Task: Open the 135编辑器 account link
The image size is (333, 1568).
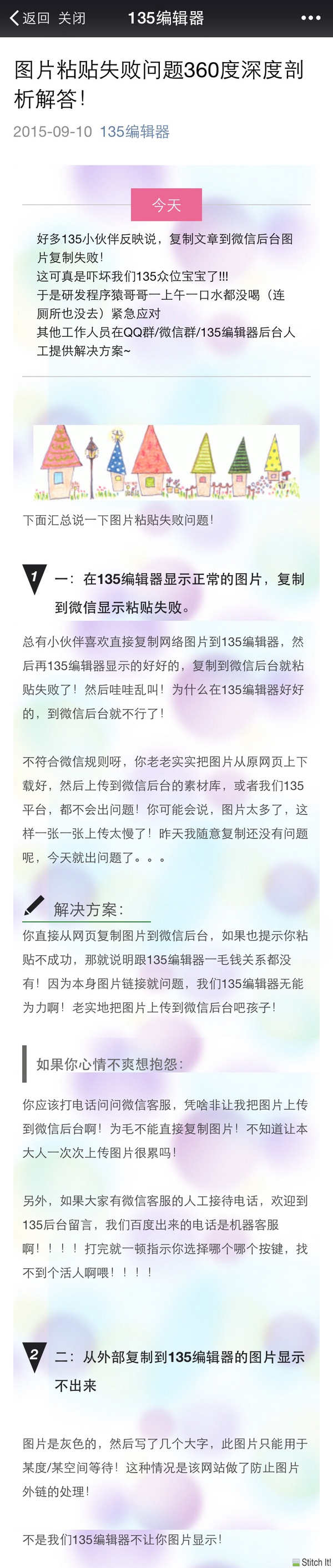Action: tap(134, 132)
